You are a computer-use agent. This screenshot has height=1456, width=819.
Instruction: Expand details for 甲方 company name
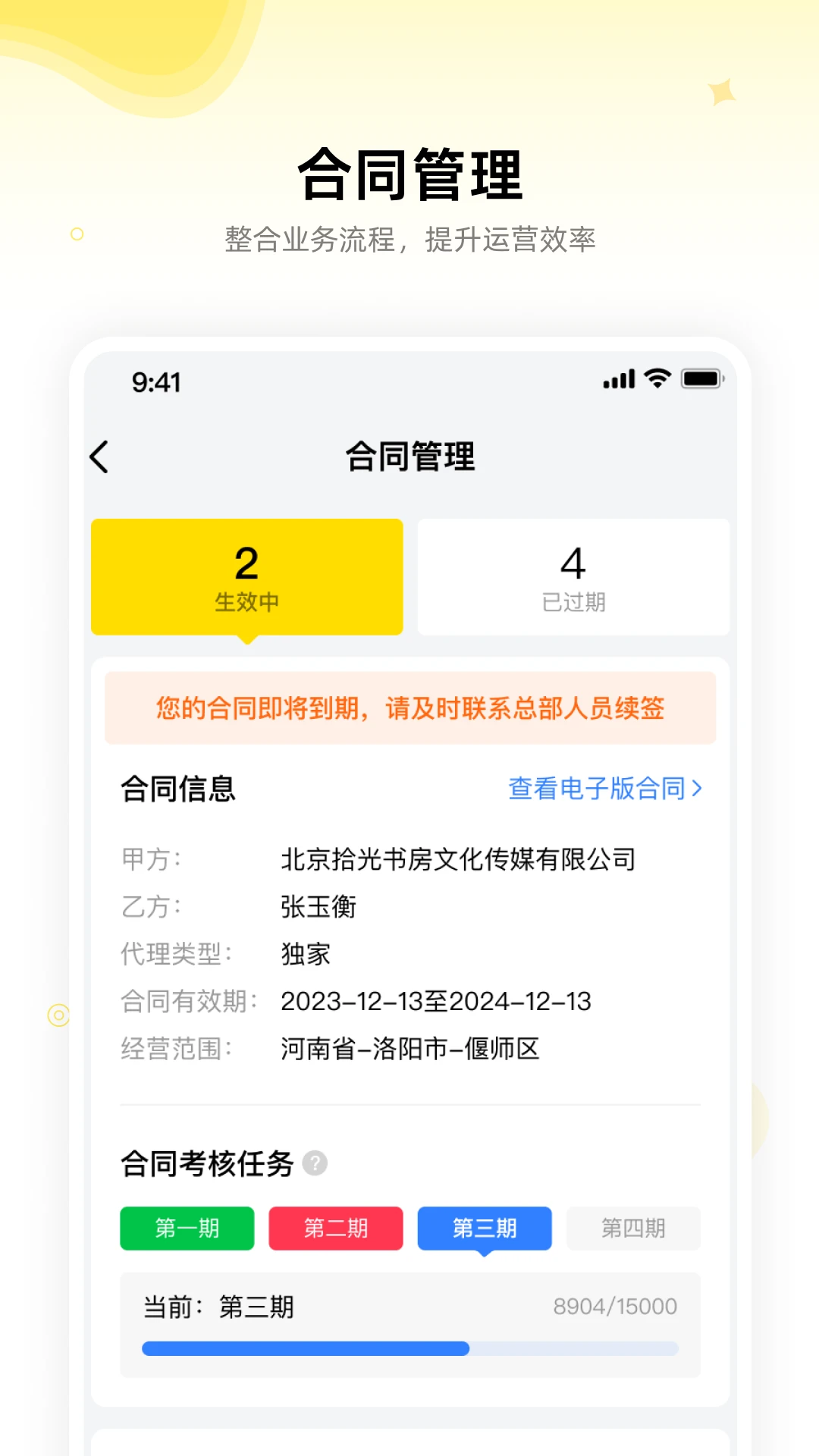458,859
